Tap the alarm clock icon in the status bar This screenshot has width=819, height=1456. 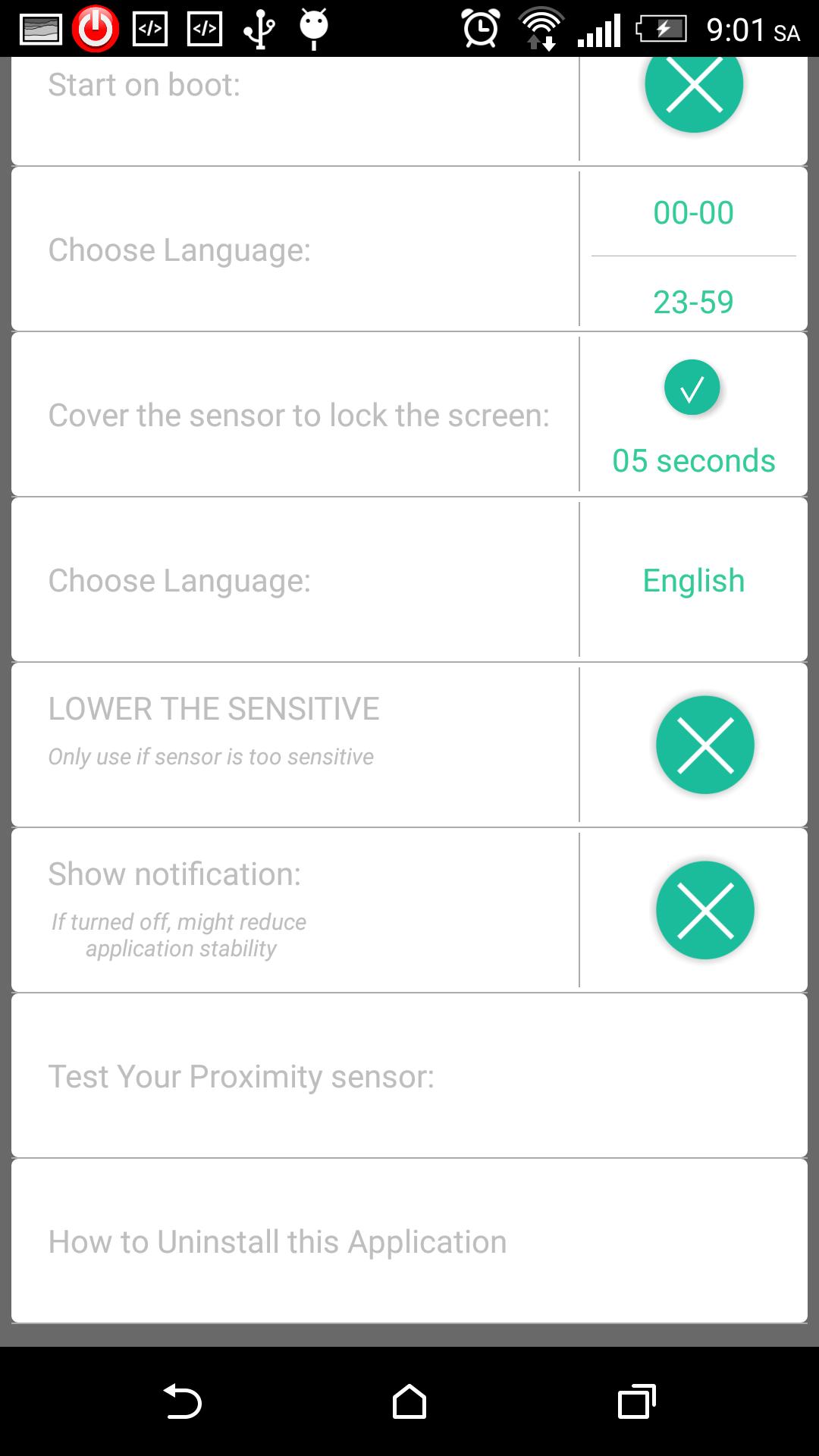[x=478, y=30]
